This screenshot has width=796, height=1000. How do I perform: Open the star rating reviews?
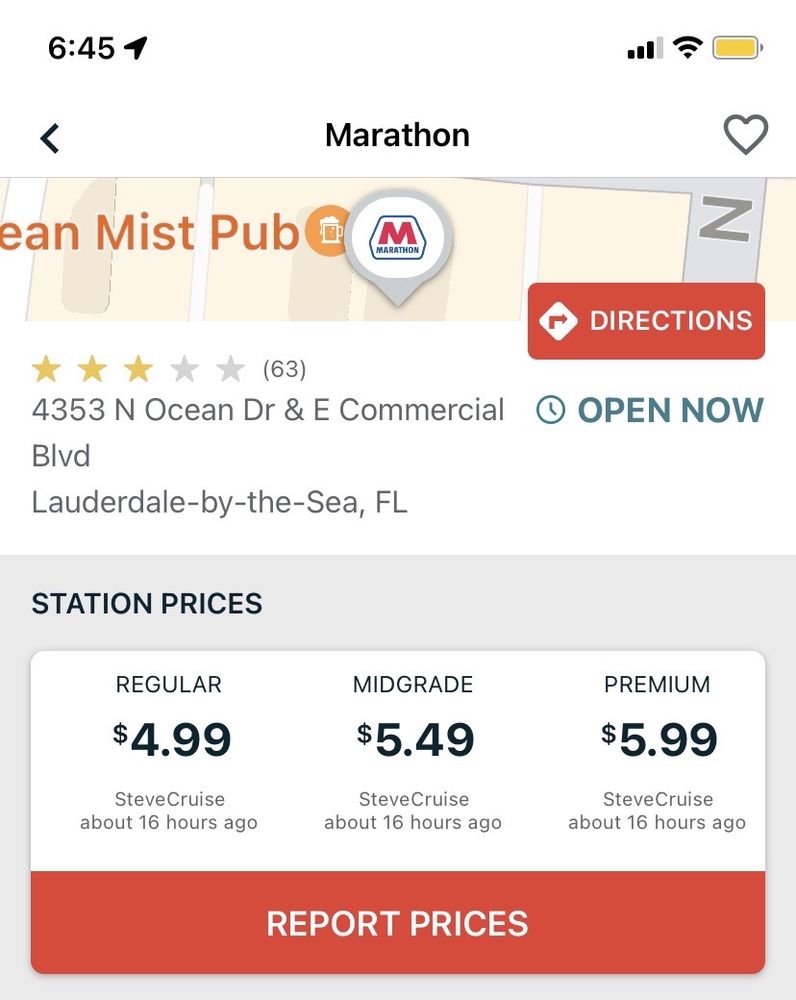pyautogui.click(x=169, y=369)
